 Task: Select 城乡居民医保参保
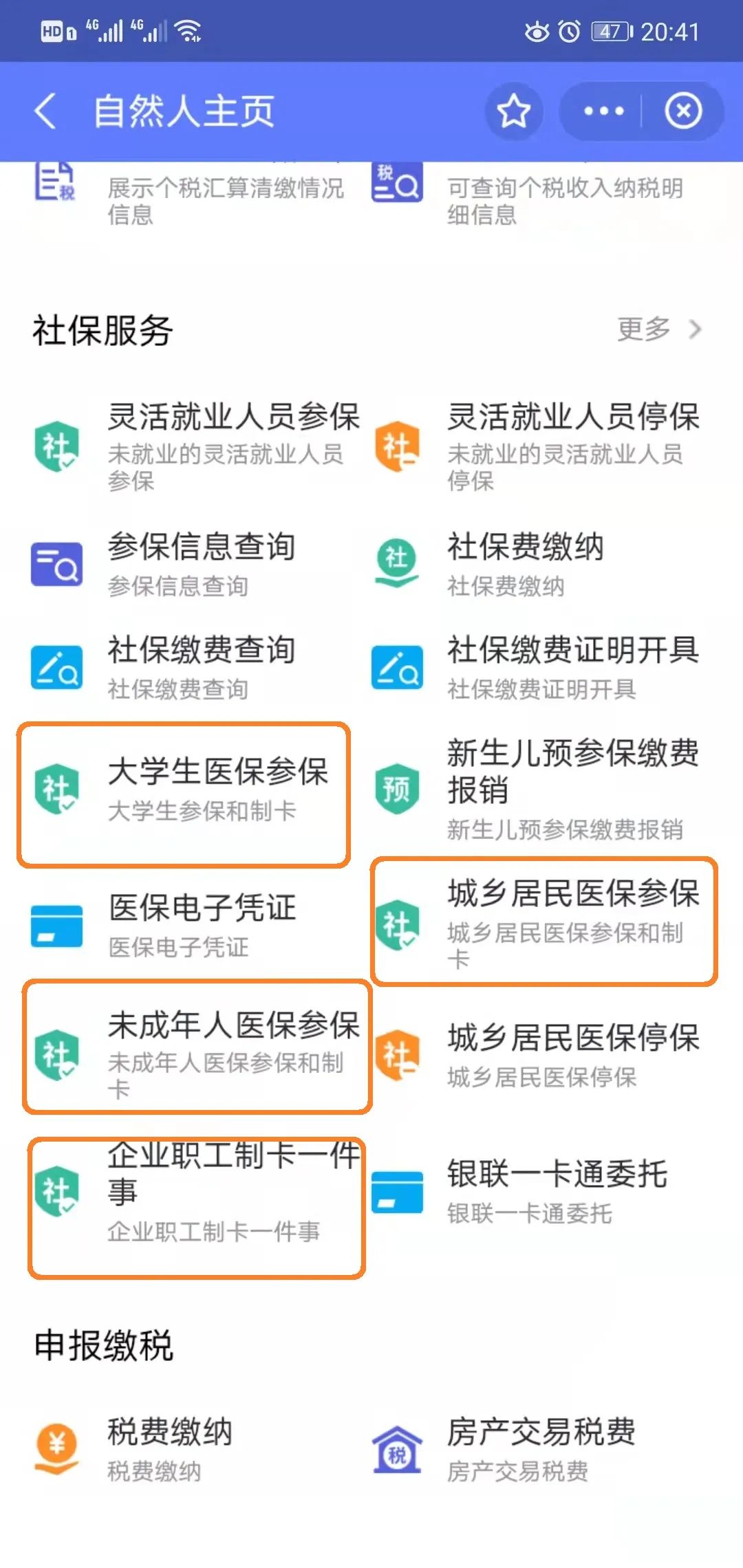[x=543, y=922]
